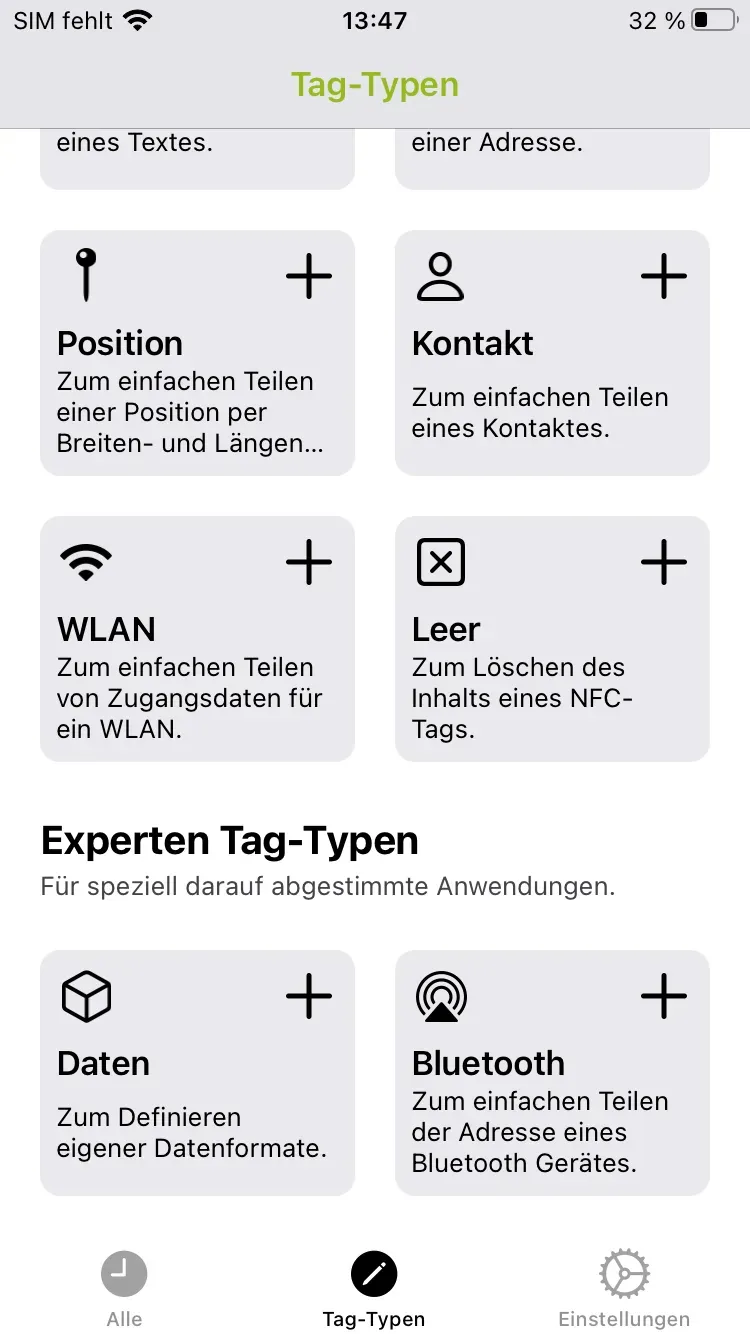Create a WLAN tag with plus button

(309, 561)
